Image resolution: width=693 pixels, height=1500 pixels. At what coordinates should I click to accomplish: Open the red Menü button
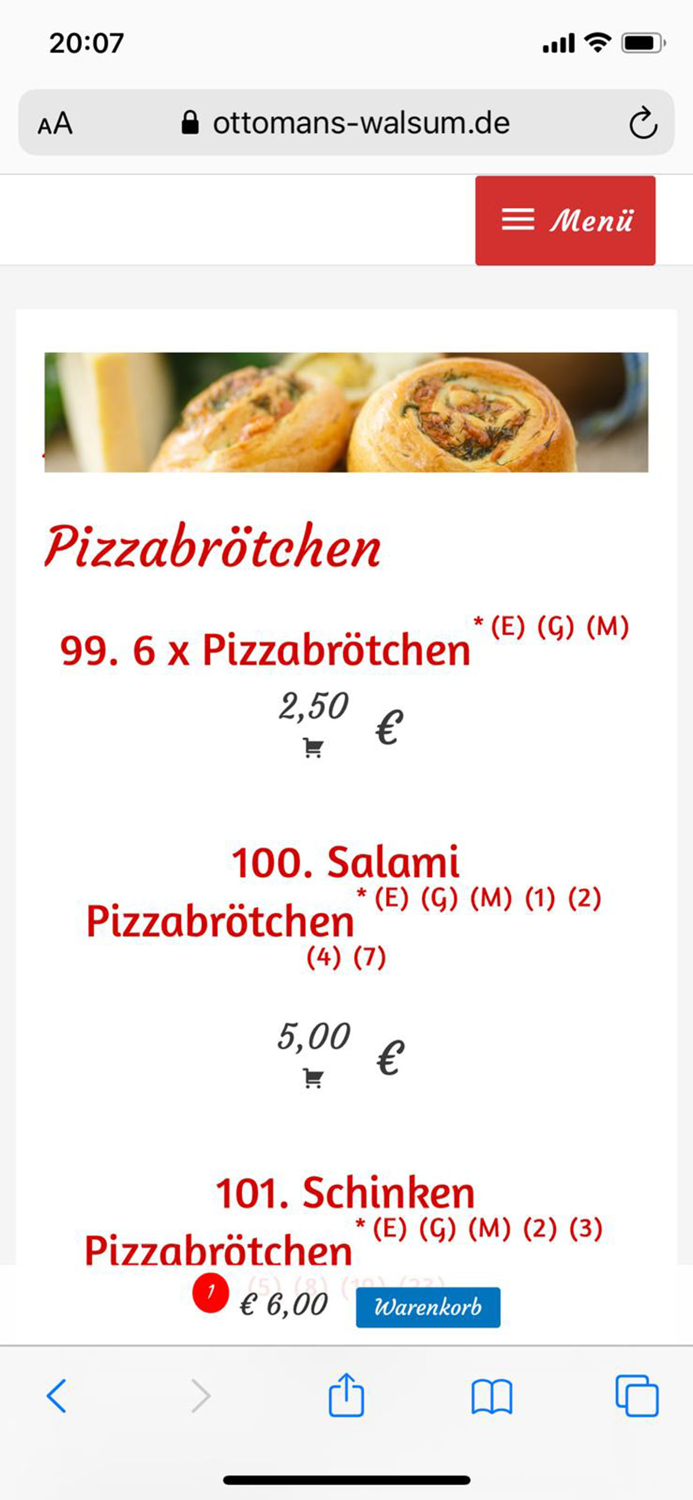pos(565,220)
